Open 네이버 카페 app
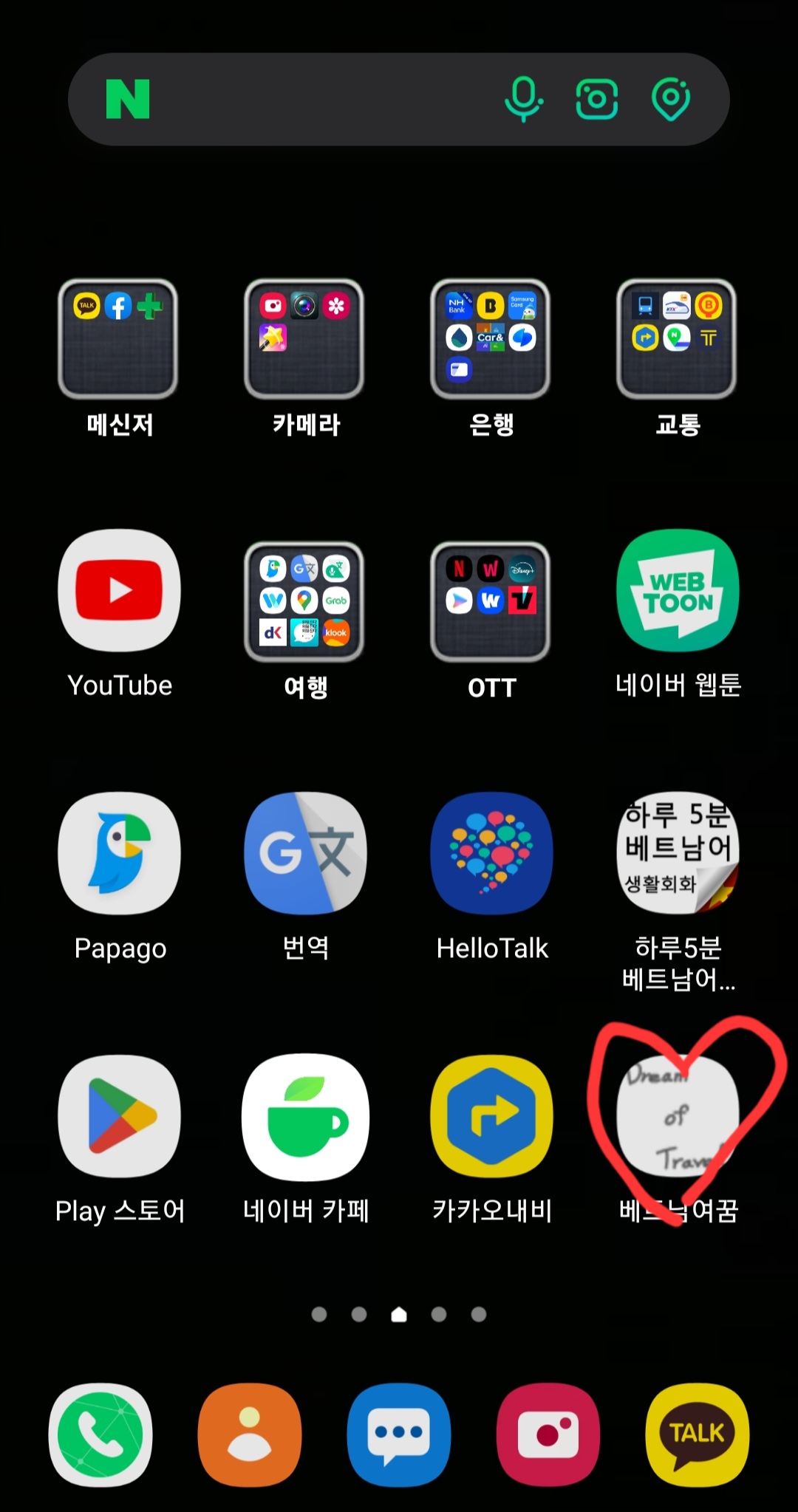Image resolution: width=798 pixels, height=1512 pixels. point(305,1116)
